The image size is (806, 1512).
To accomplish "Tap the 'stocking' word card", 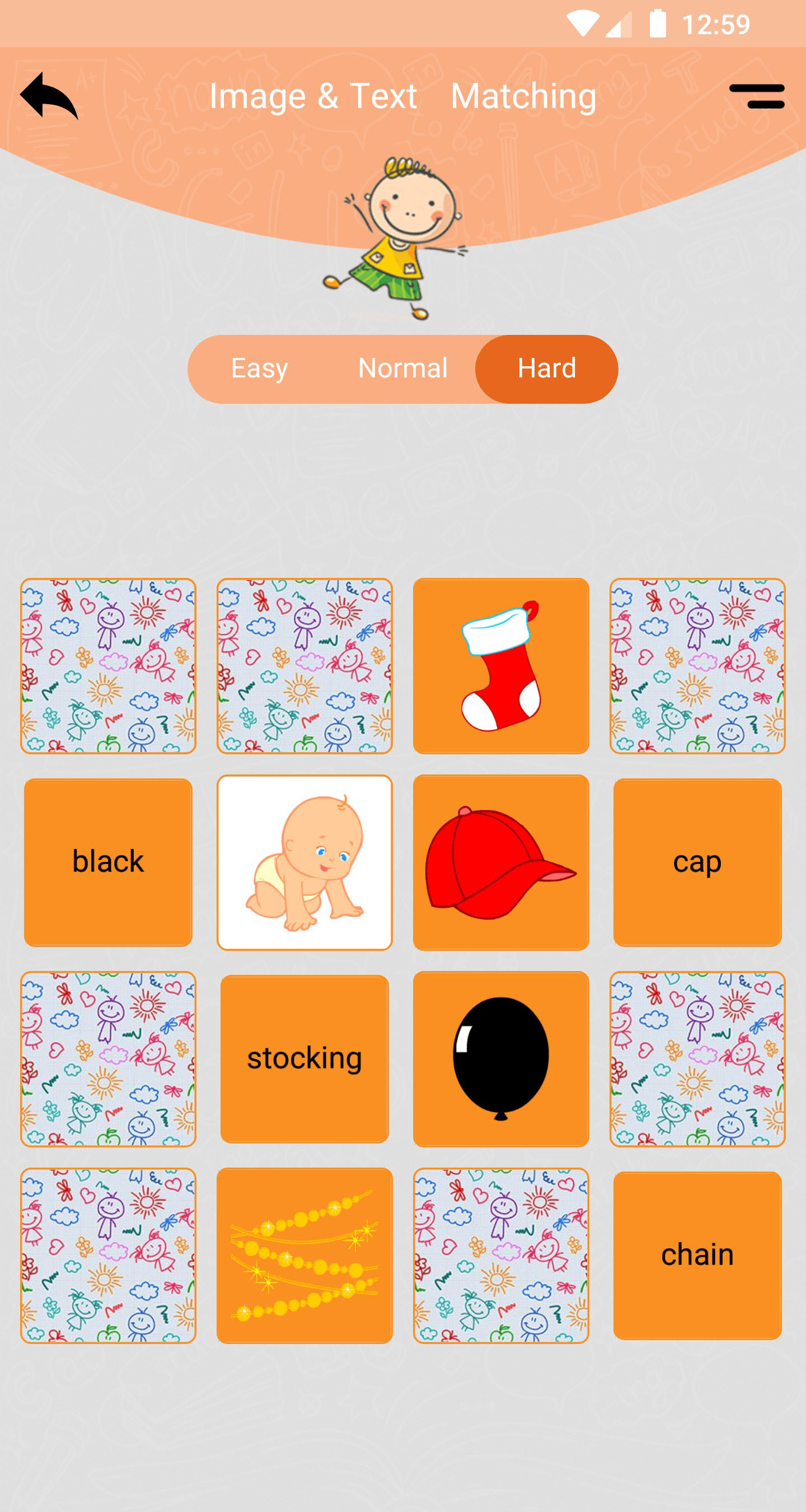I will pyautogui.click(x=304, y=1058).
